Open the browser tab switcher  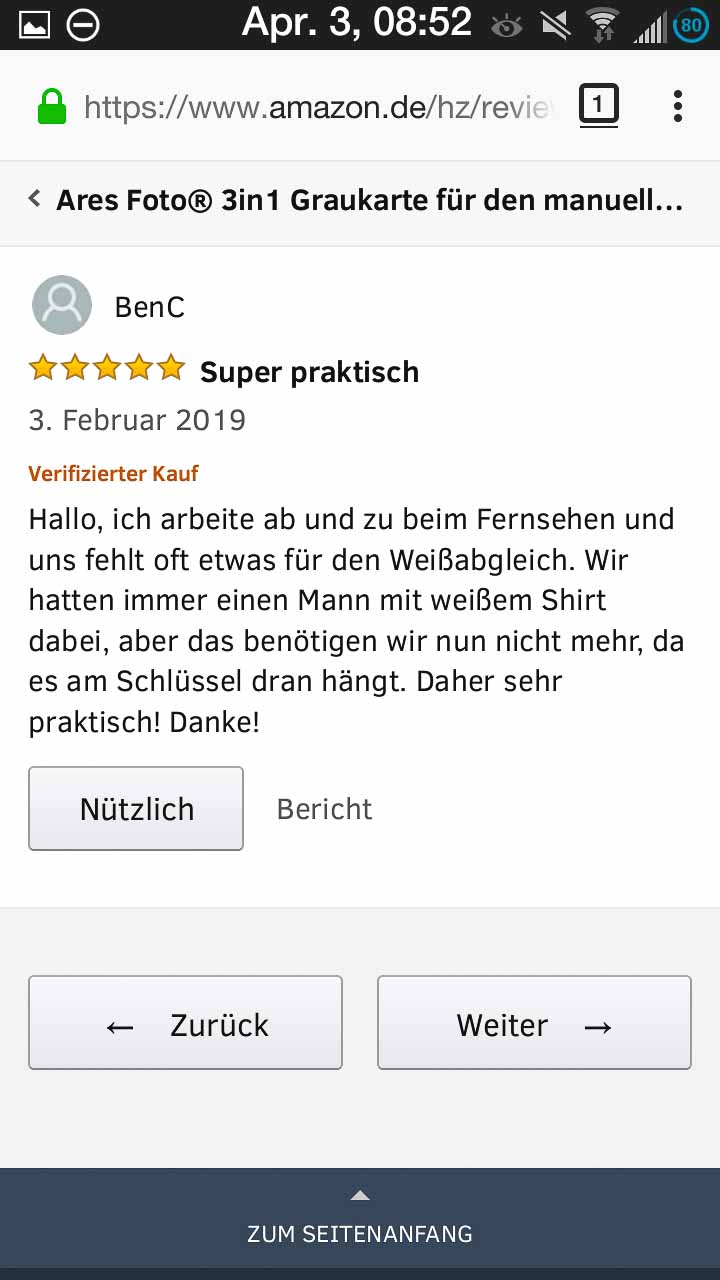click(x=598, y=105)
